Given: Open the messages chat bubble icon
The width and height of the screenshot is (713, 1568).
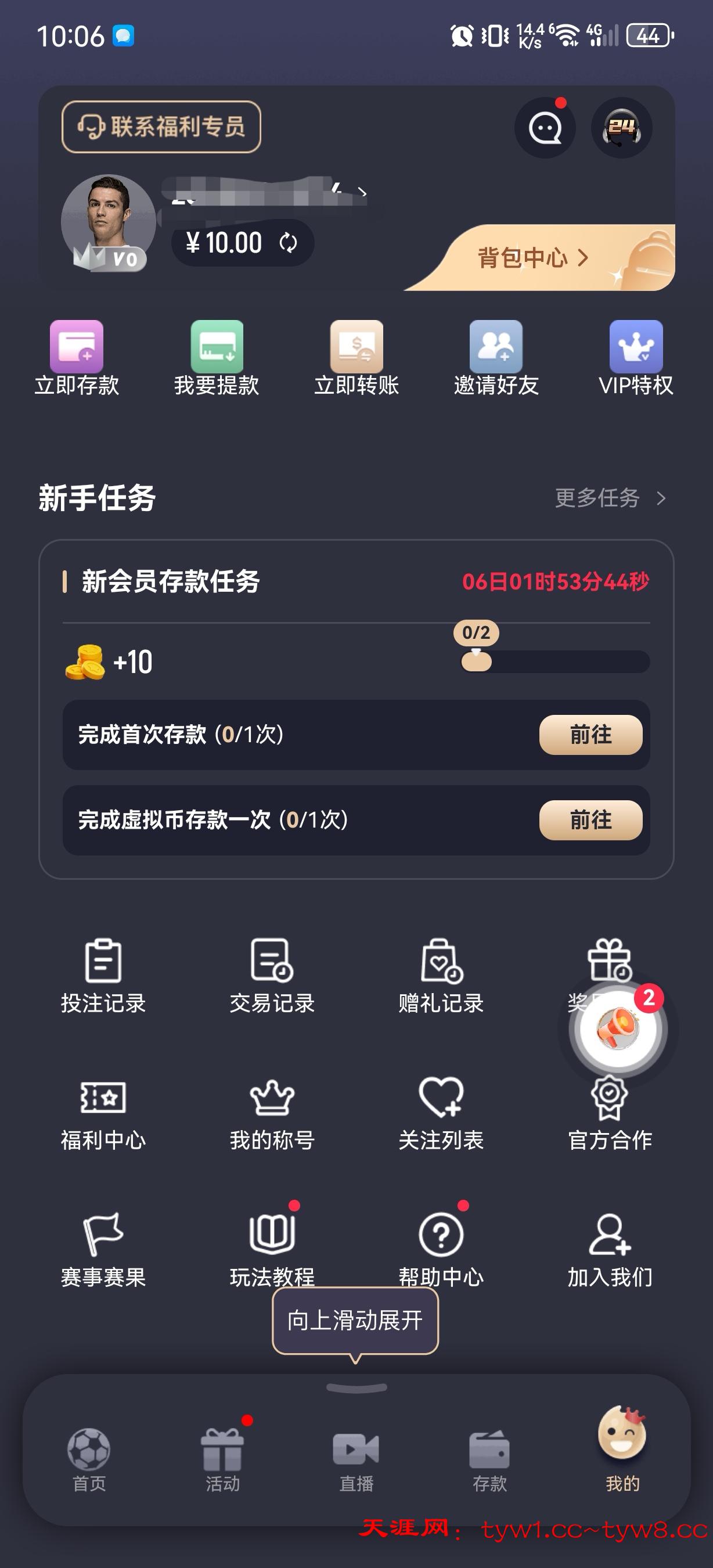Looking at the screenshot, I should 545,128.
